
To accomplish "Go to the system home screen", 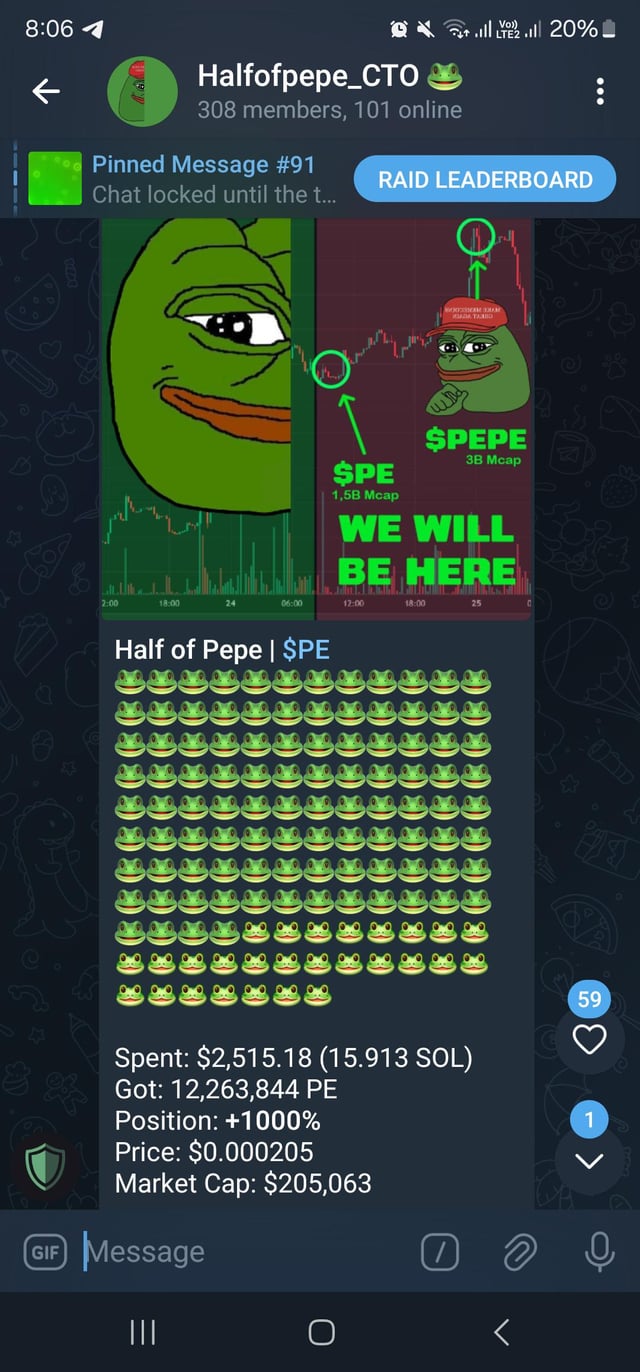I will point(320,1332).
